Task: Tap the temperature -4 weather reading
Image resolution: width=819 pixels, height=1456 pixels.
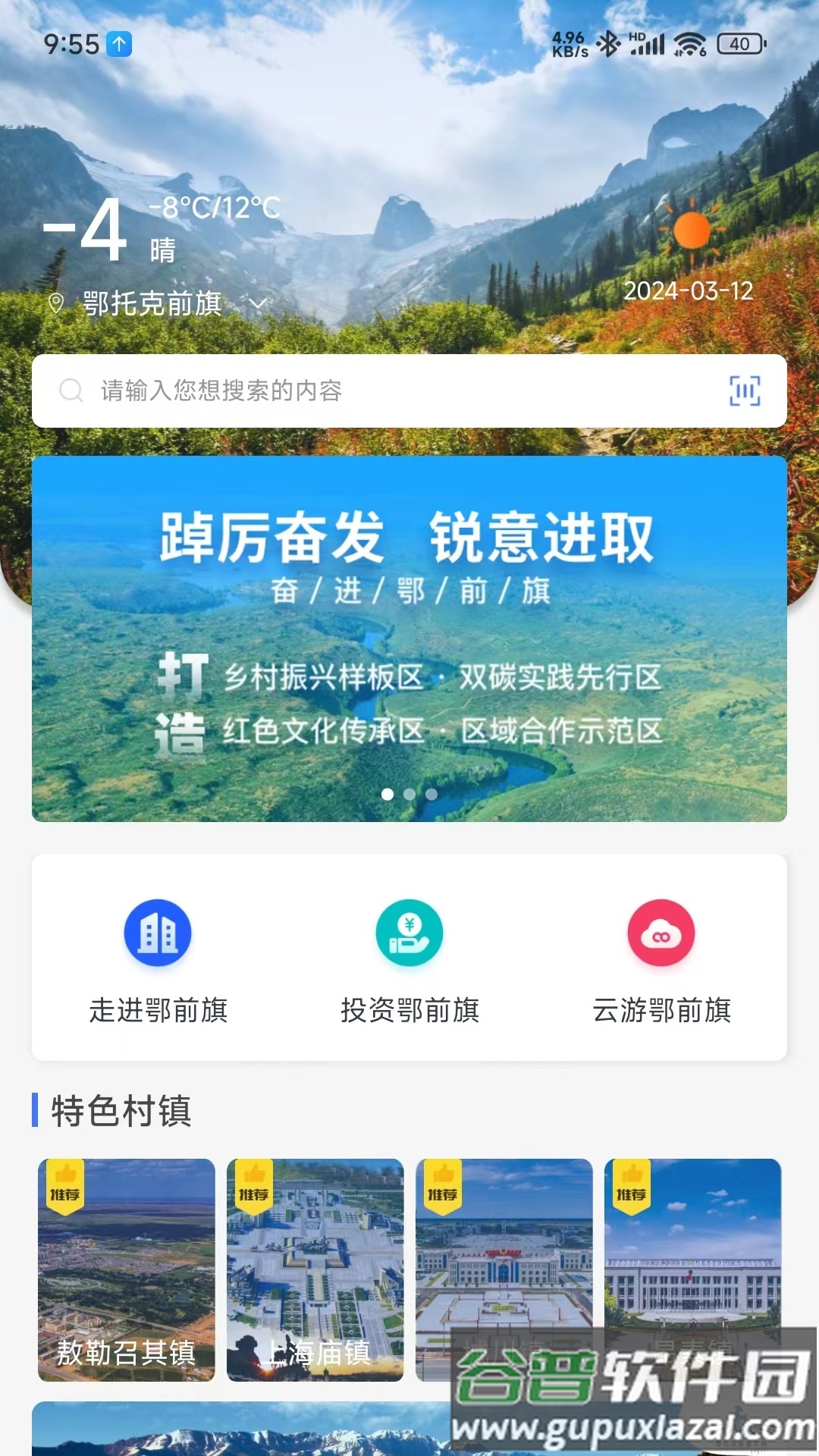Action: pyautogui.click(x=87, y=231)
